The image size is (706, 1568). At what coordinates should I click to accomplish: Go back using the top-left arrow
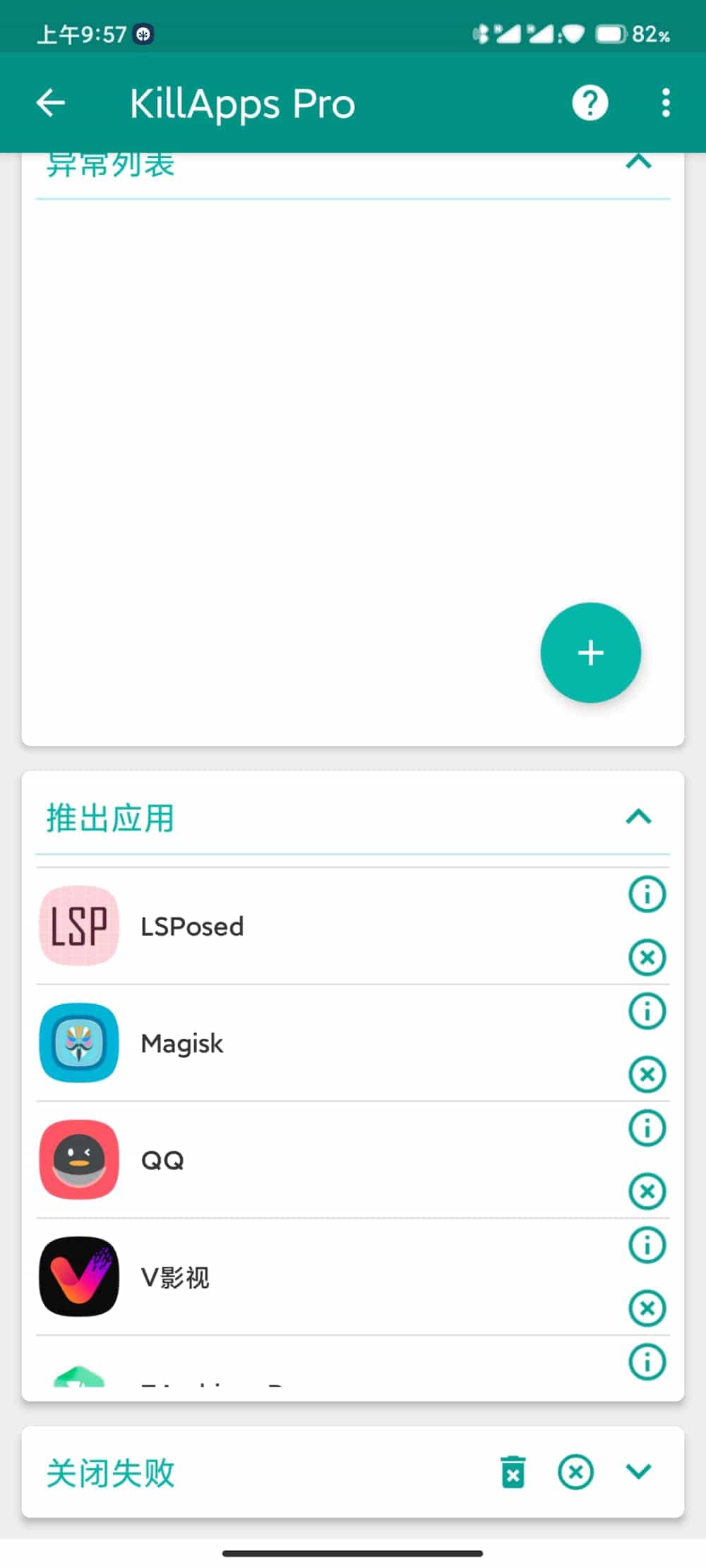coord(50,103)
